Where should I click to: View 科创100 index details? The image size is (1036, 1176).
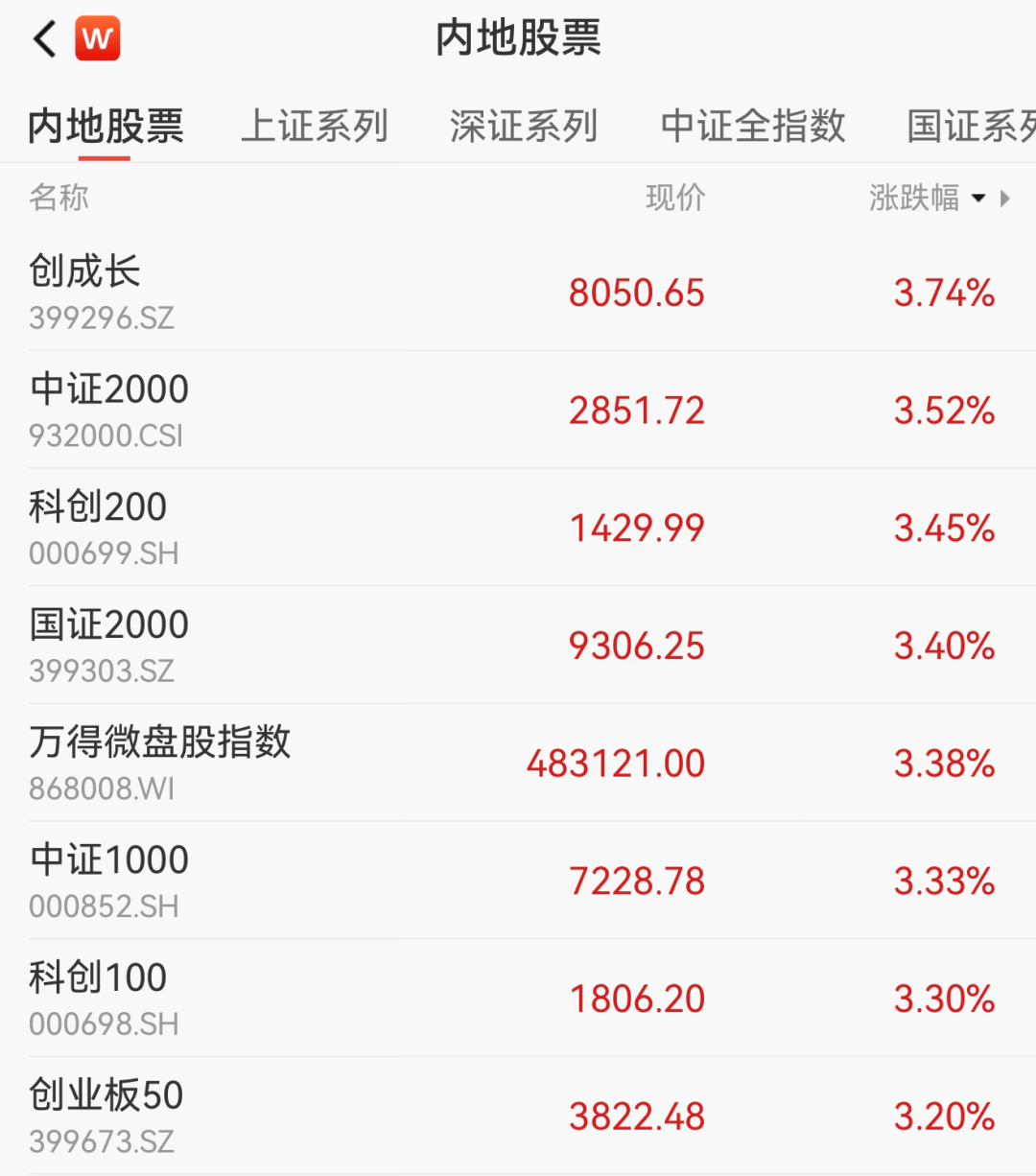518,999
